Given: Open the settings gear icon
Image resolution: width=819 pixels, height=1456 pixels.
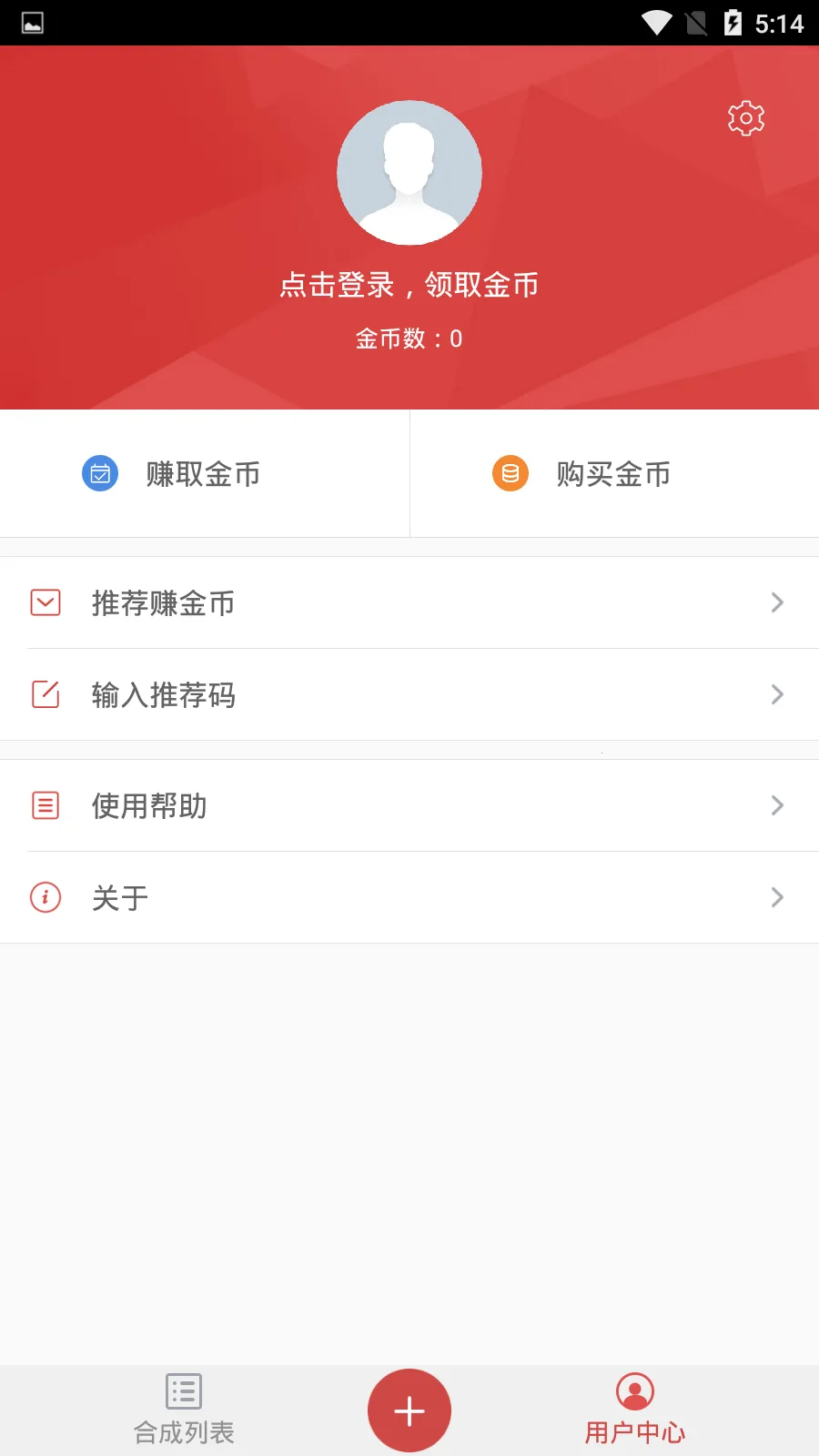Looking at the screenshot, I should [x=746, y=118].
